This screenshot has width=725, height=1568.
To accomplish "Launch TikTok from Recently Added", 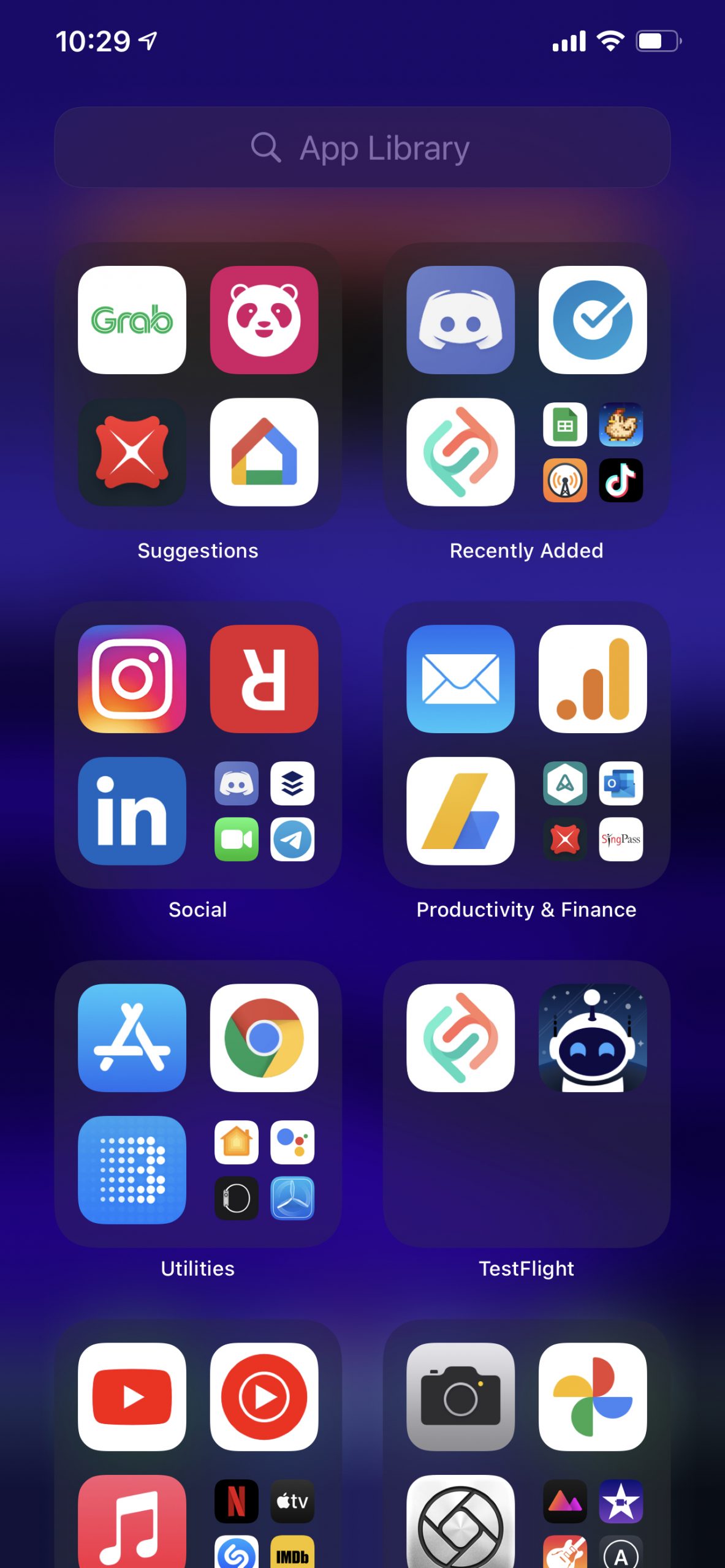I will pos(621,480).
